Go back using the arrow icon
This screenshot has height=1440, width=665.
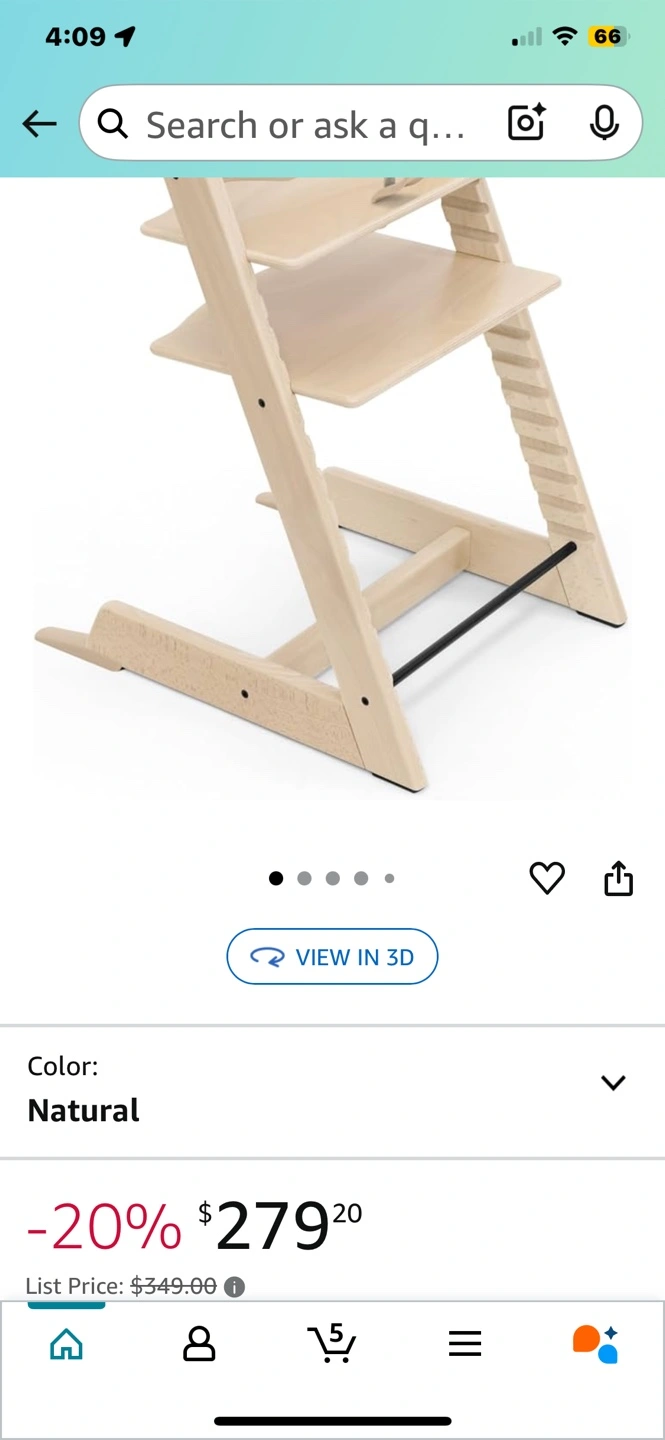point(40,124)
